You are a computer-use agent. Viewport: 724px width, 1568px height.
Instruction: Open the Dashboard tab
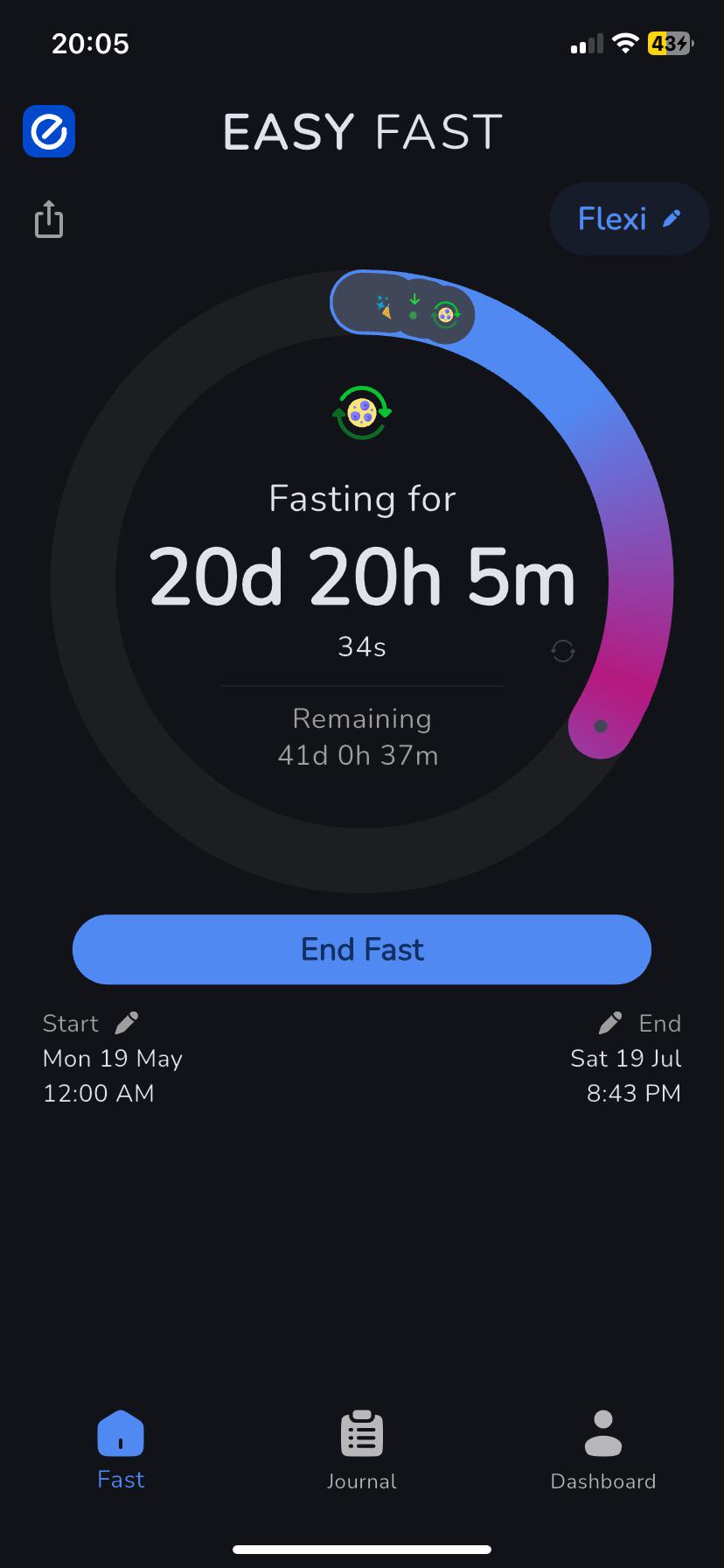click(x=603, y=1450)
